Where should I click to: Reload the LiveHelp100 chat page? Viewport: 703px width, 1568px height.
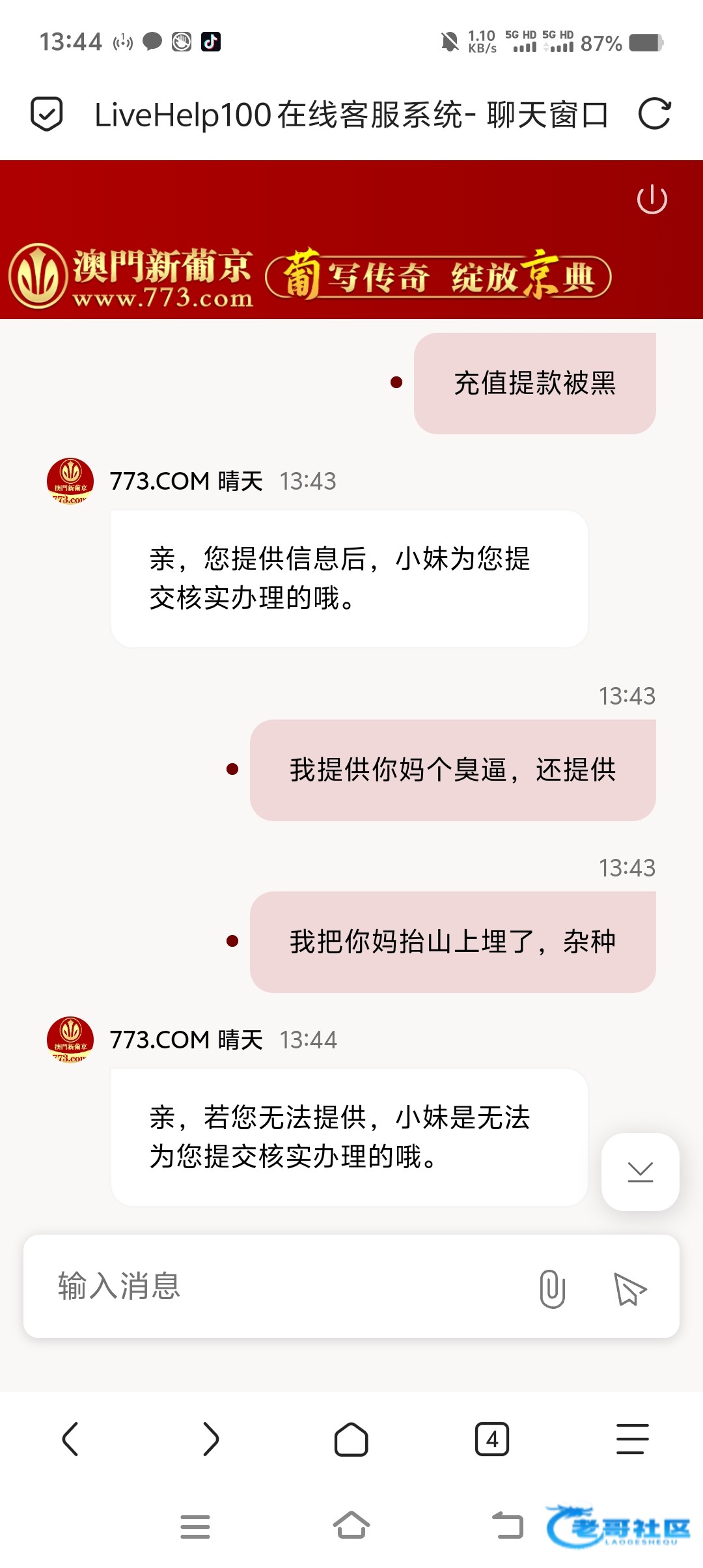click(x=654, y=115)
